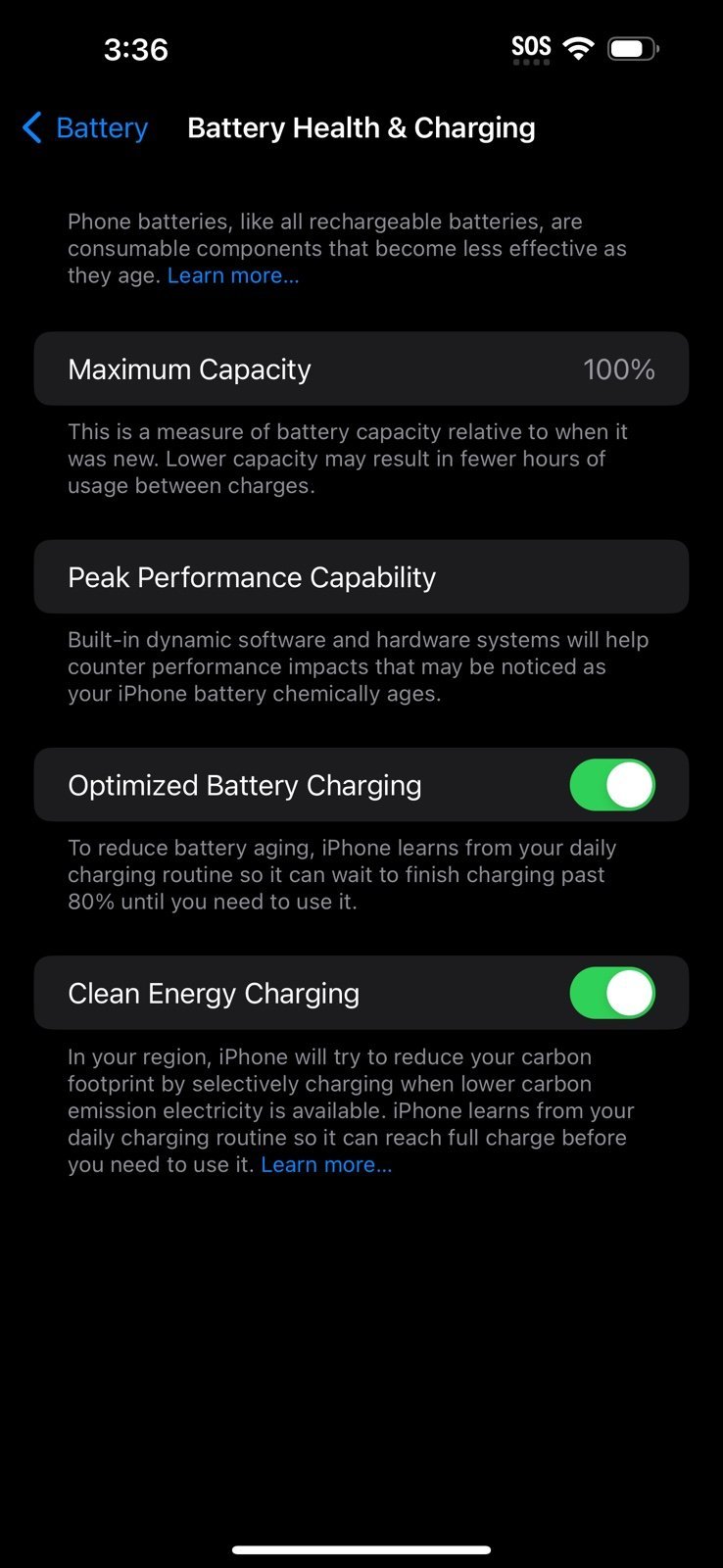Tap the SOS status indicator

(531, 45)
